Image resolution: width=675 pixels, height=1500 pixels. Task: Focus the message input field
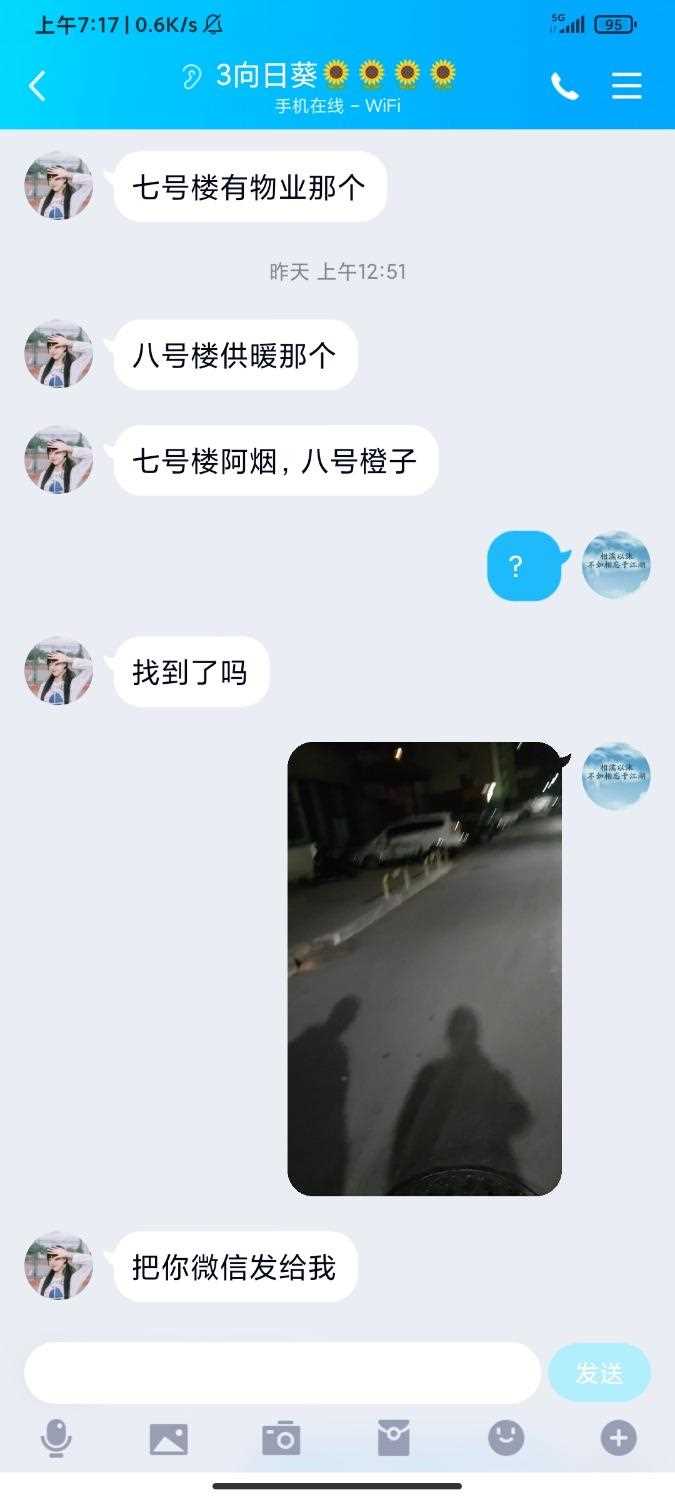[x=282, y=1373]
